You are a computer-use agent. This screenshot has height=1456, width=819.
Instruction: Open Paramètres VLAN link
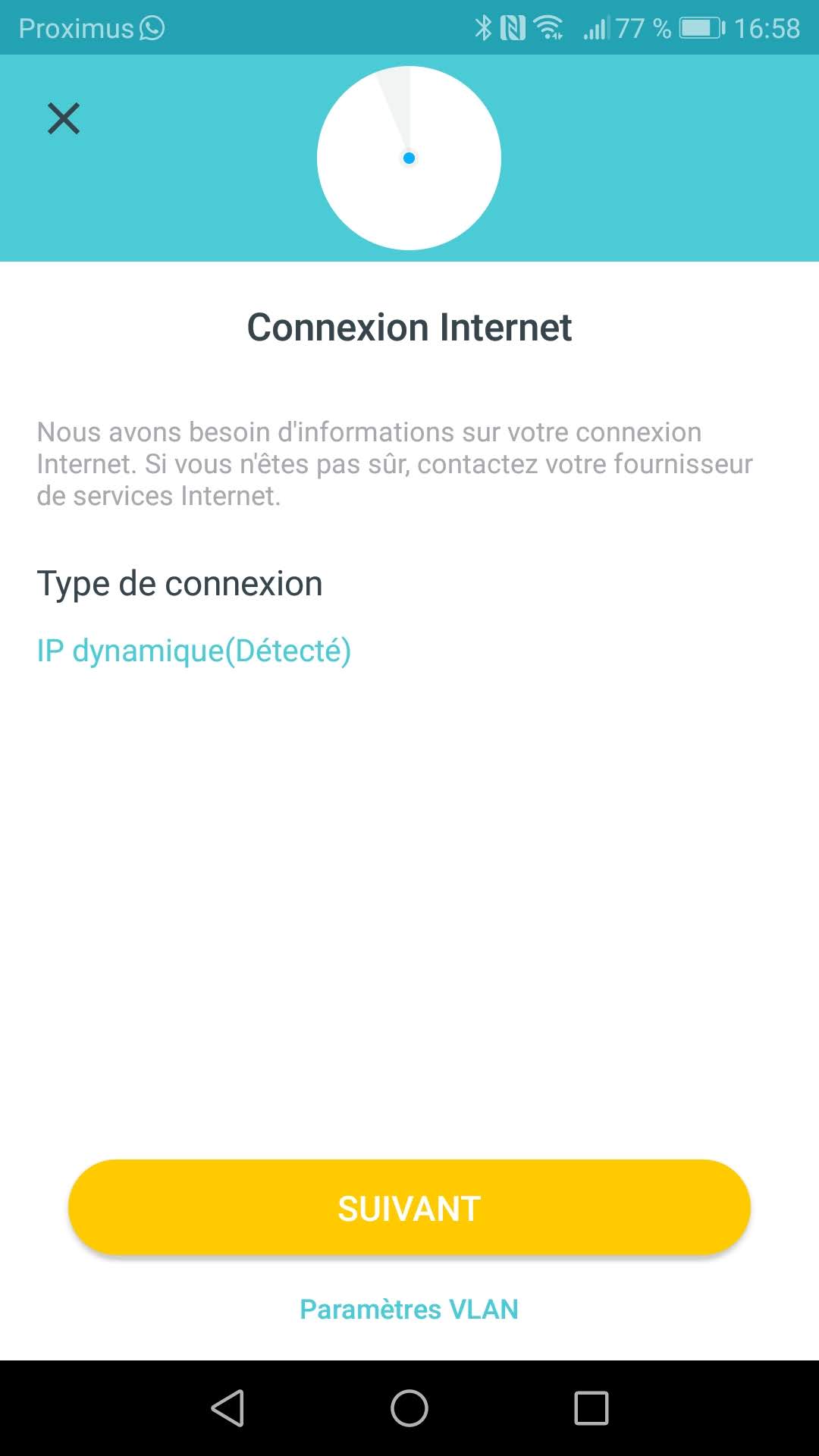(409, 1309)
